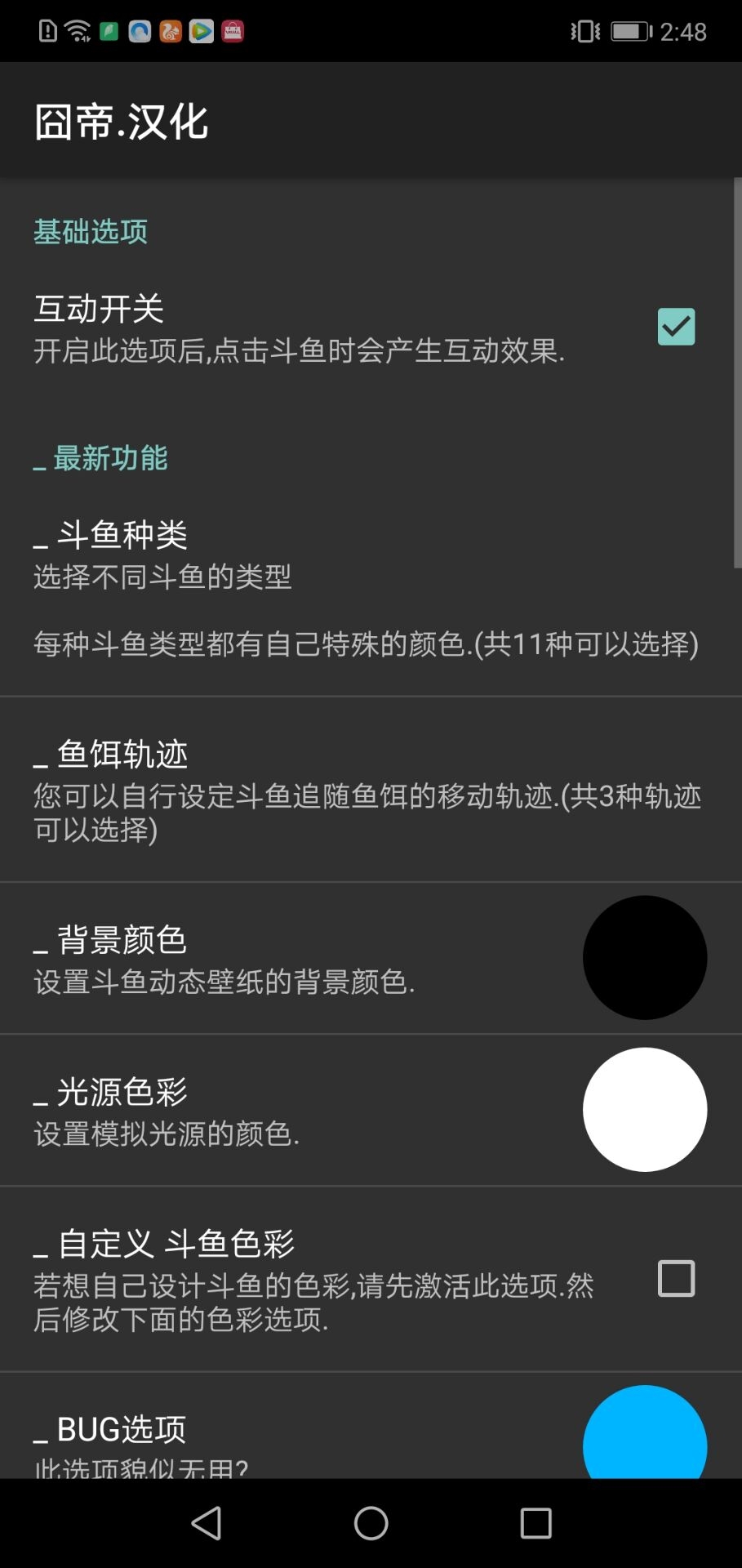
Task: Open the 鱼饵轨迹 option
Action: (x=371, y=790)
